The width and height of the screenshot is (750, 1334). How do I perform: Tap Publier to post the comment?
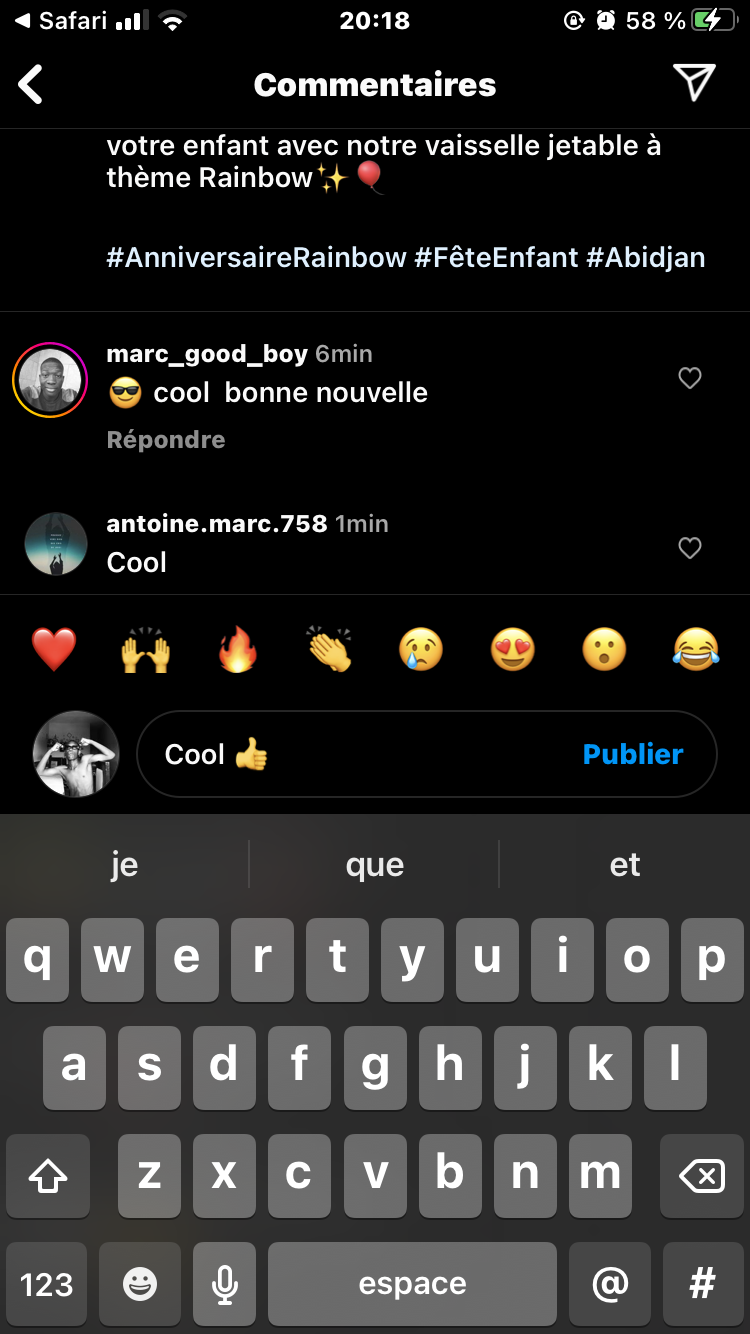633,754
